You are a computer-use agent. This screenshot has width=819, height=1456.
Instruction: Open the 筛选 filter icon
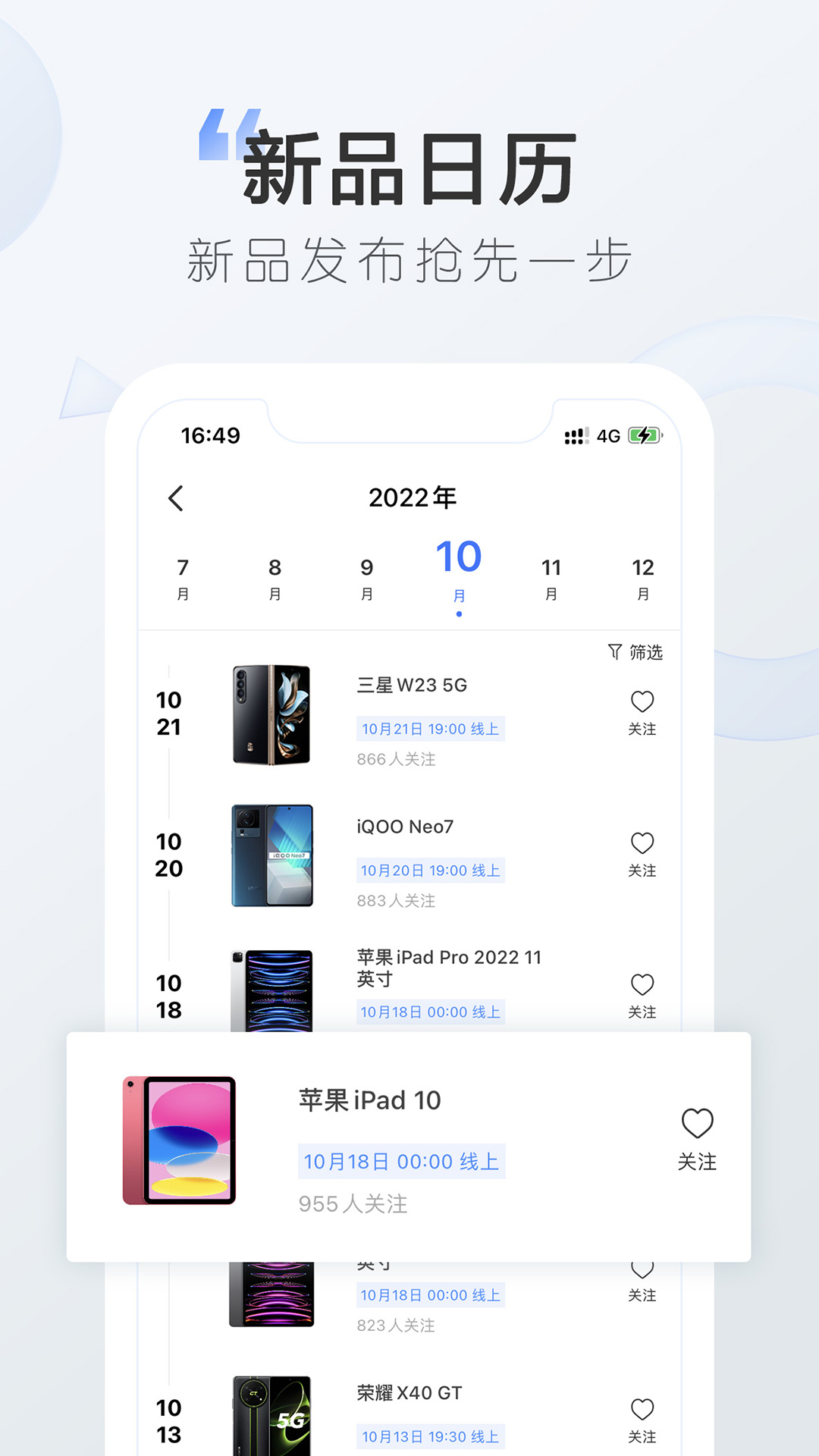click(635, 652)
